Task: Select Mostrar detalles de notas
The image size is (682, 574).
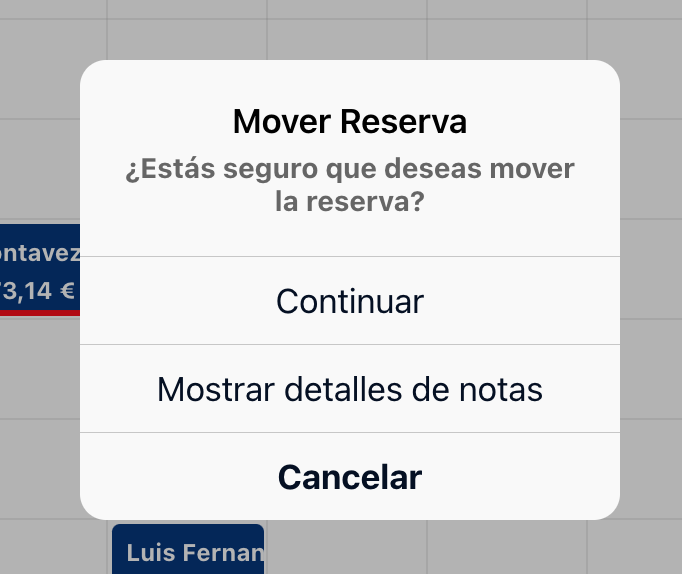Action: click(x=349, y=389)
